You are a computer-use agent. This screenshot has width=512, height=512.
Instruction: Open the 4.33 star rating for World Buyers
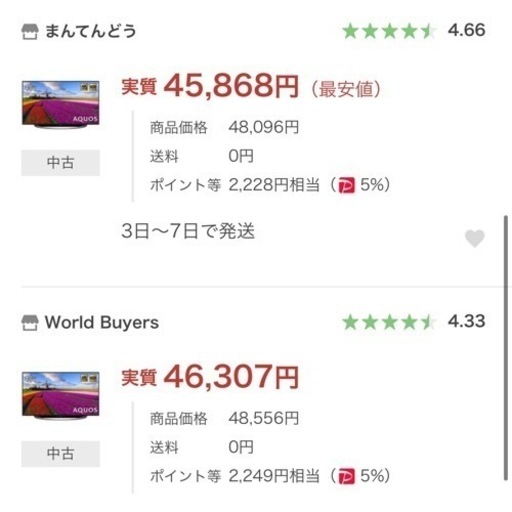tap(414, 322)
